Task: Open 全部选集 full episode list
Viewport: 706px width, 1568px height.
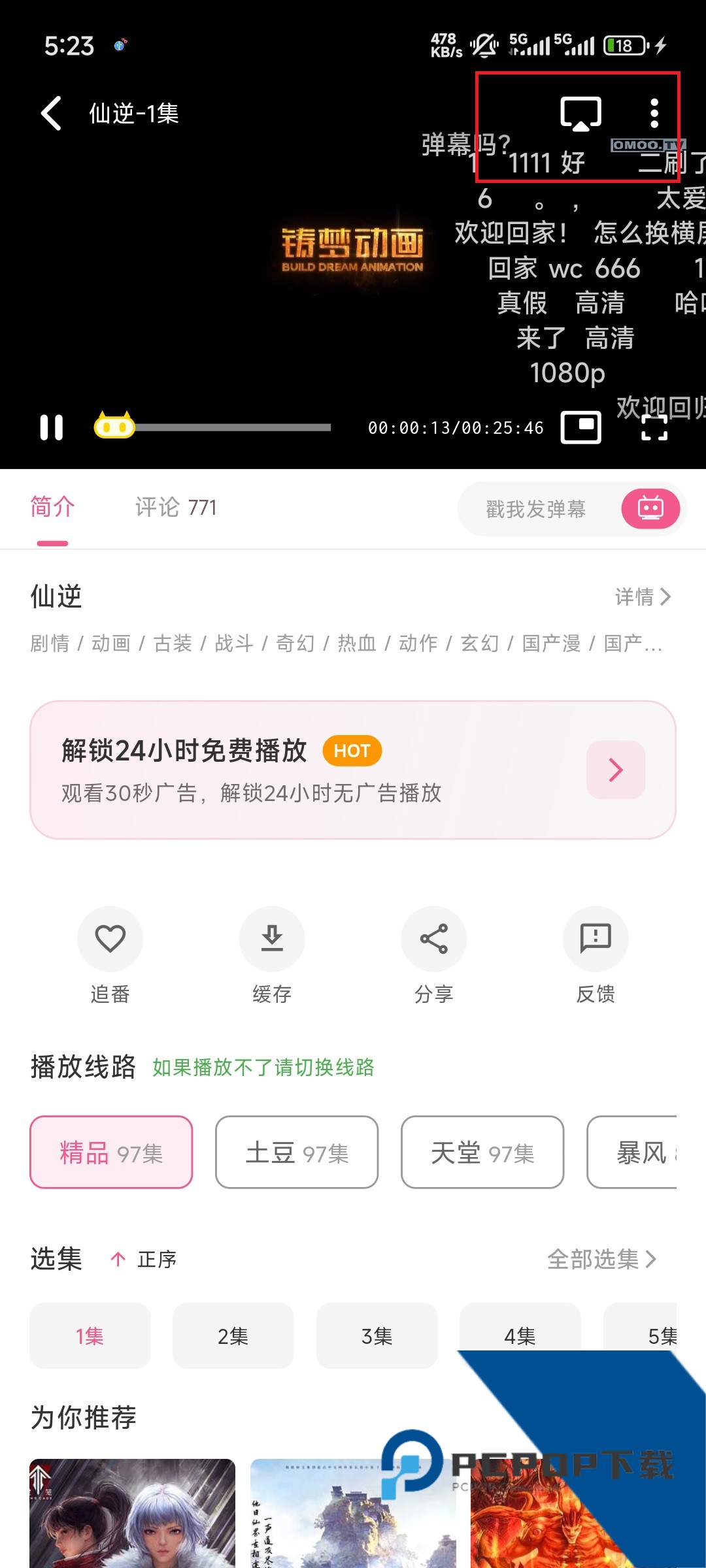Action: [602, 1258]
